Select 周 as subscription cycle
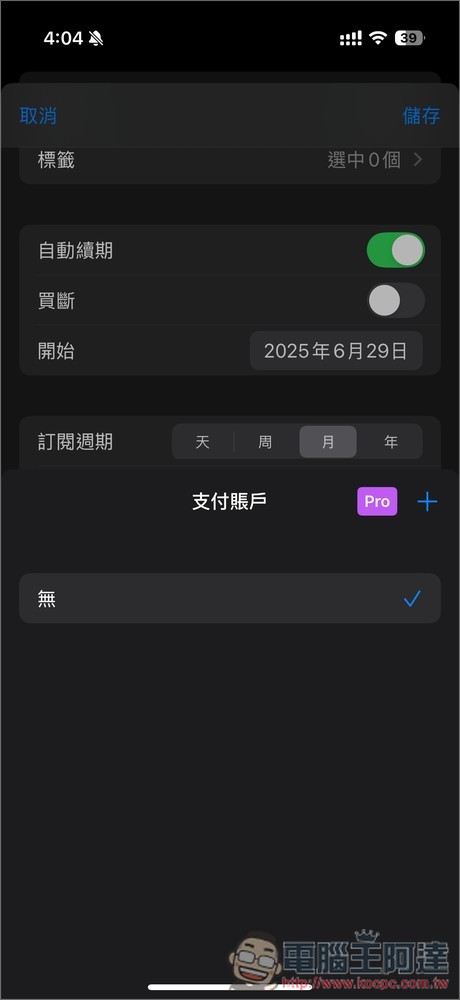Screen dimensions: 460x1000 tap(265, 442)
